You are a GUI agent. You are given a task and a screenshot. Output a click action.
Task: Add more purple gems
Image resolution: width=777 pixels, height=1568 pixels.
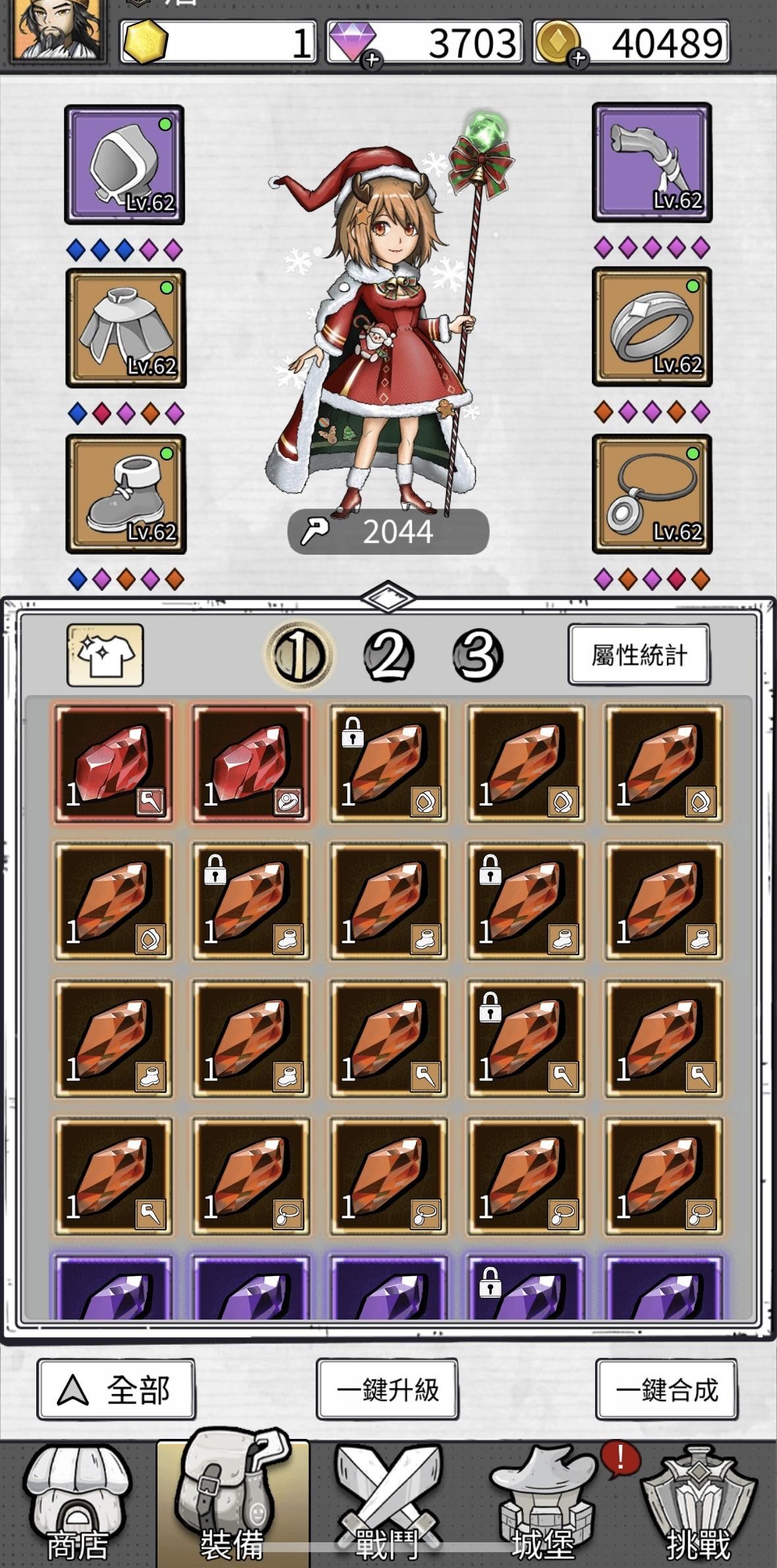(372, 60)
